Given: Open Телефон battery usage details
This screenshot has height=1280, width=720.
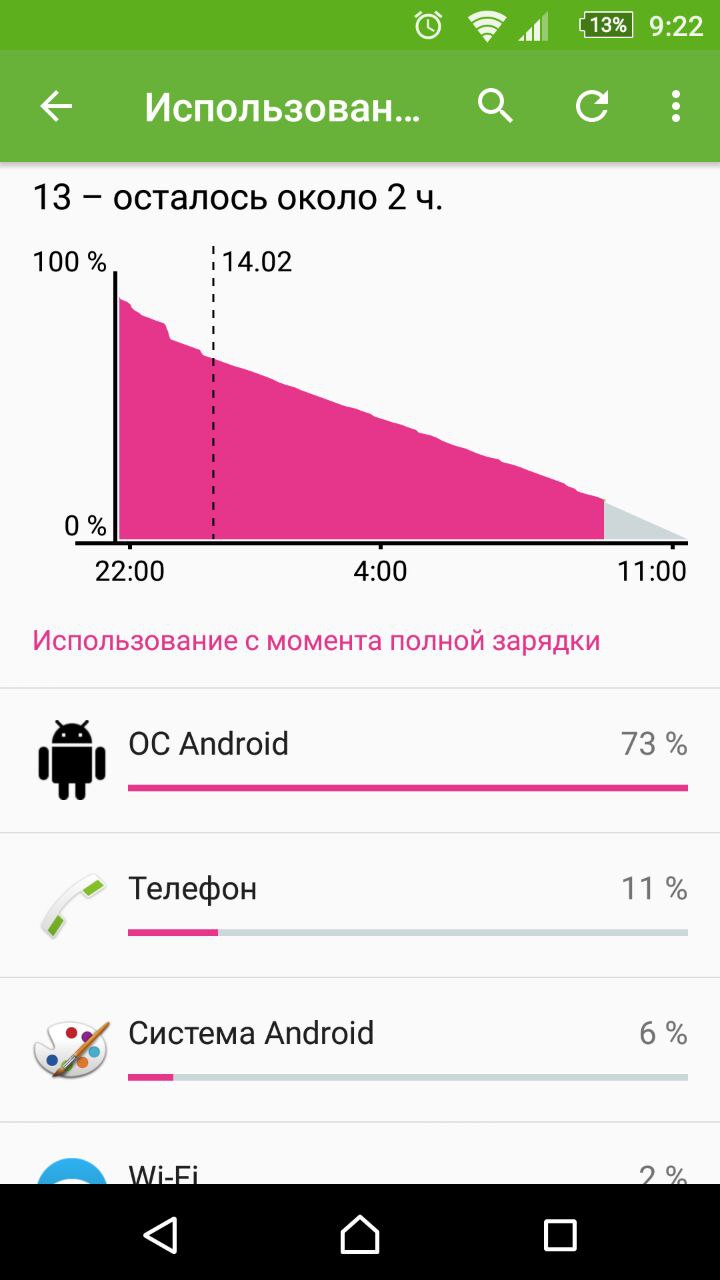Looking at the screenshot, I should pos(360,905).
